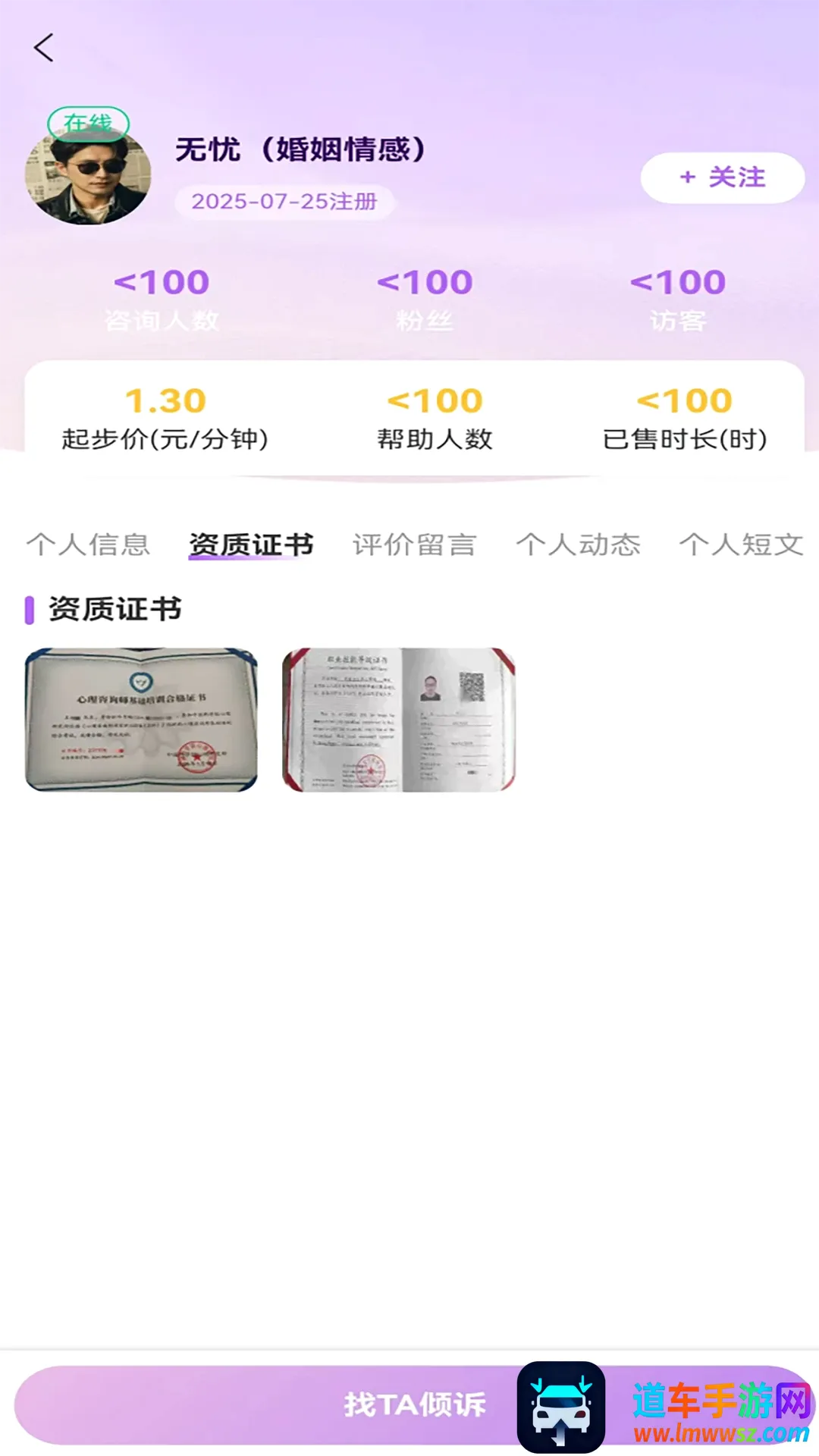Select the 资质证书 tab
Screen dimensions: 819x1456
[x=251, y=544]
